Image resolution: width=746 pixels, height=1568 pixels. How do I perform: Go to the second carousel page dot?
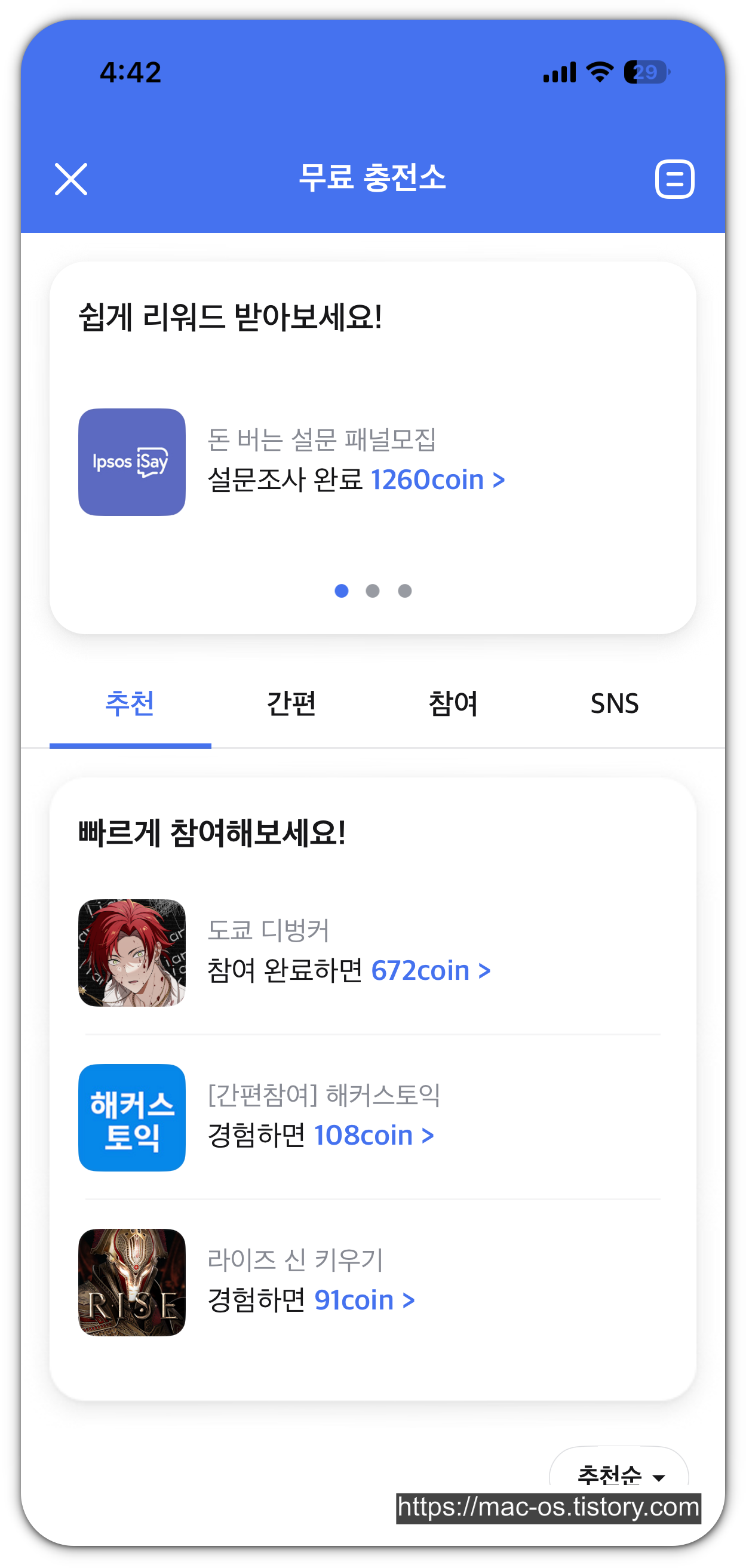tap(372, 591)
